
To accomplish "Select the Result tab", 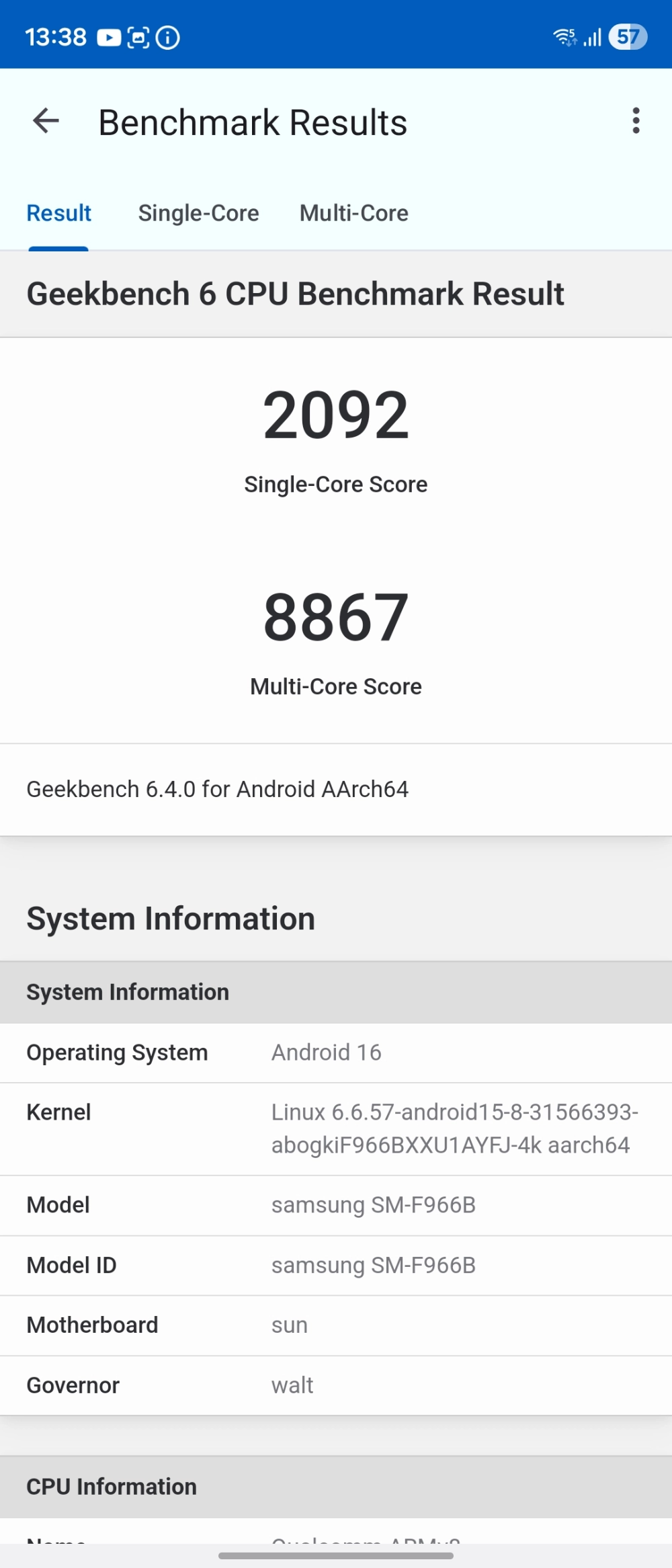I will (x=58, y=214).
